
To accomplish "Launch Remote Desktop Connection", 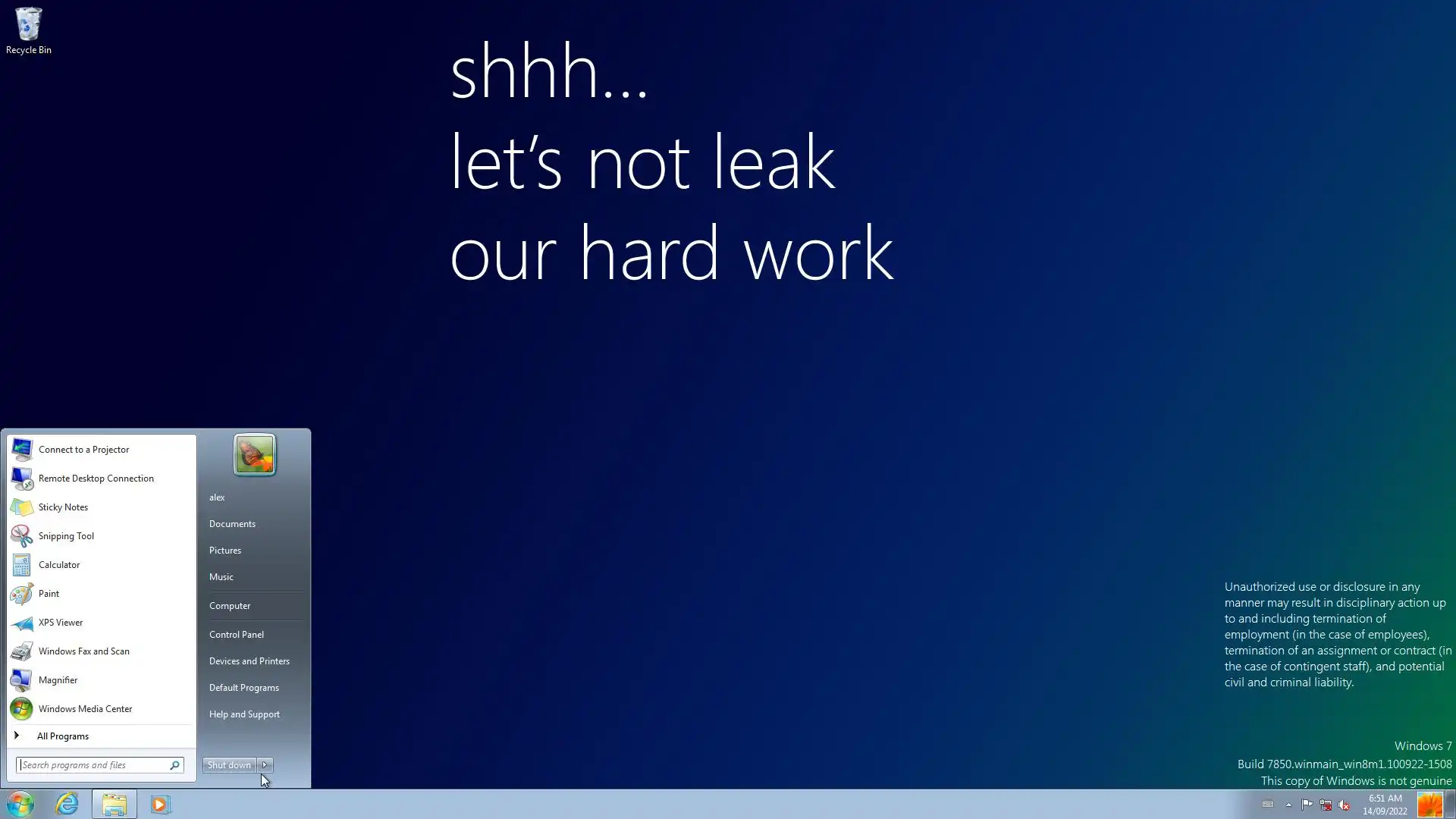I will click(96, 479).
